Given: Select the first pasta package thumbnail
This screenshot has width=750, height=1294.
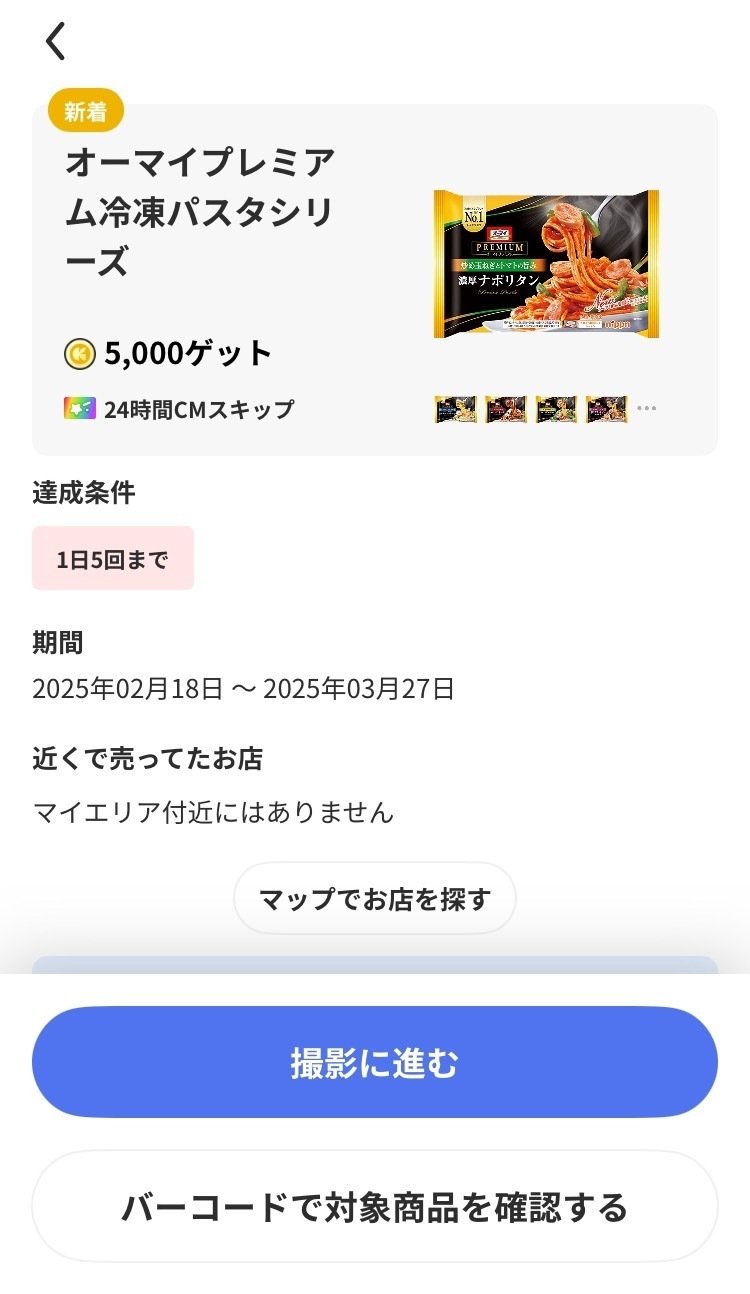Looking at the screenshot, I should coord(456,408).
